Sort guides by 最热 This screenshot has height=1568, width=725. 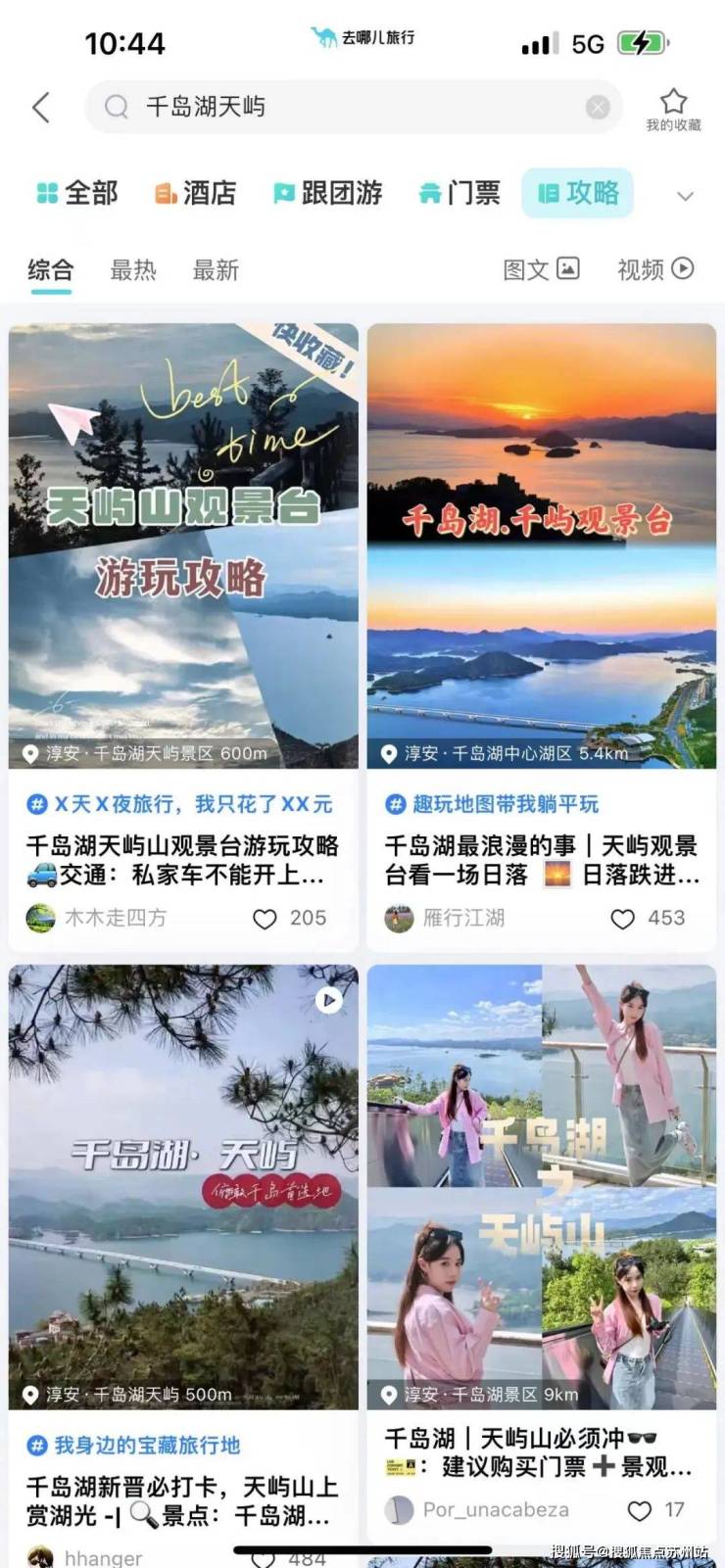pos(133,270)
